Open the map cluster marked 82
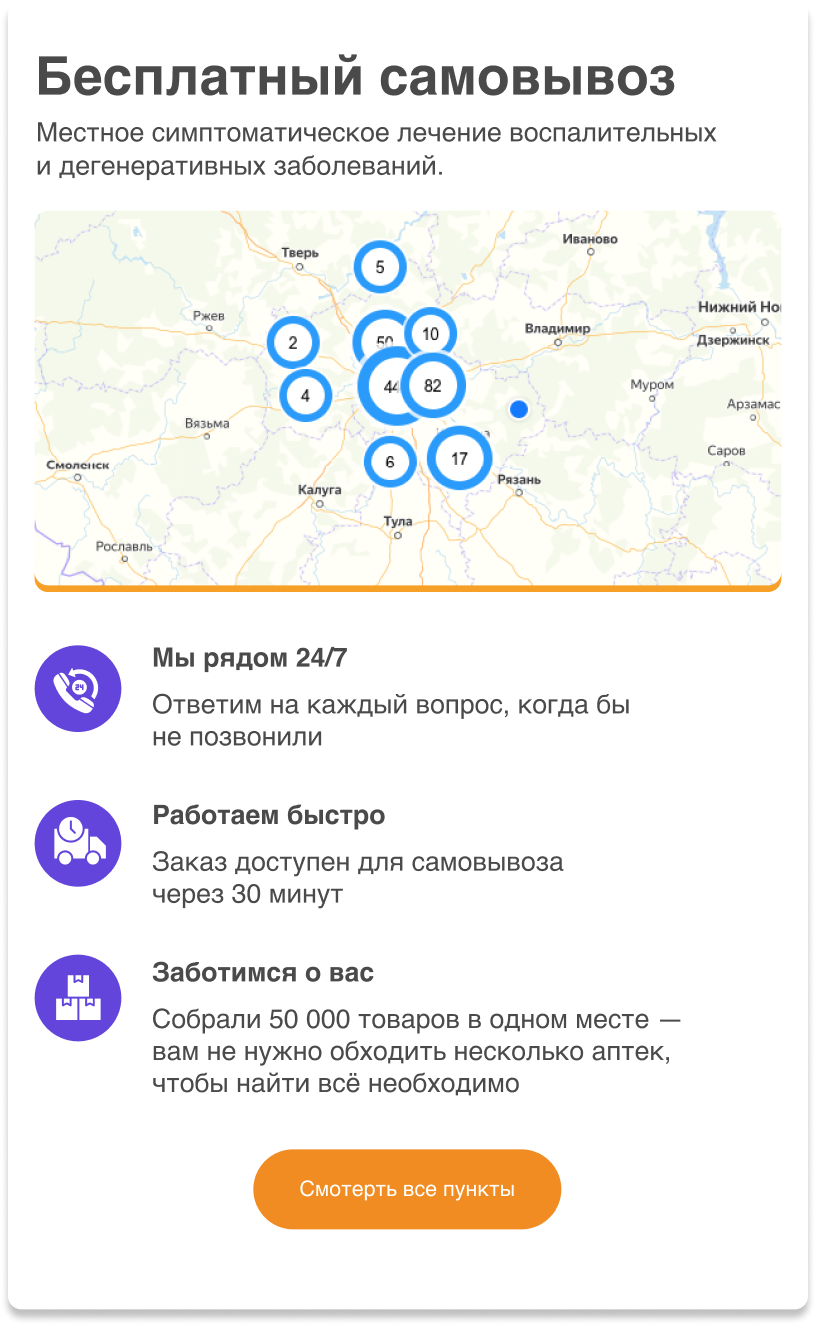The image size is (816, 1326). [x=433, y=385]
